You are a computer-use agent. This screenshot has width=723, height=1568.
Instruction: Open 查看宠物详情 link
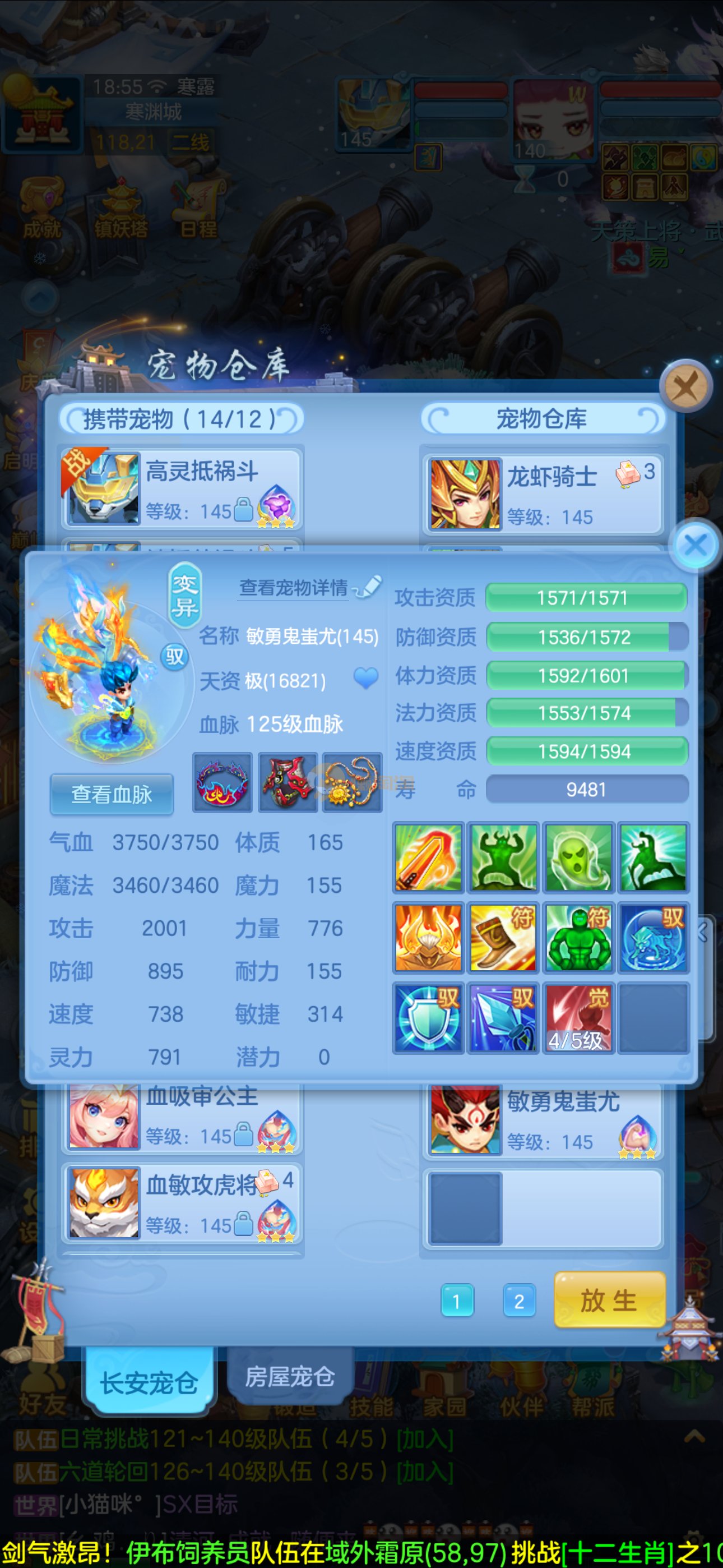[x=295, y=587]
